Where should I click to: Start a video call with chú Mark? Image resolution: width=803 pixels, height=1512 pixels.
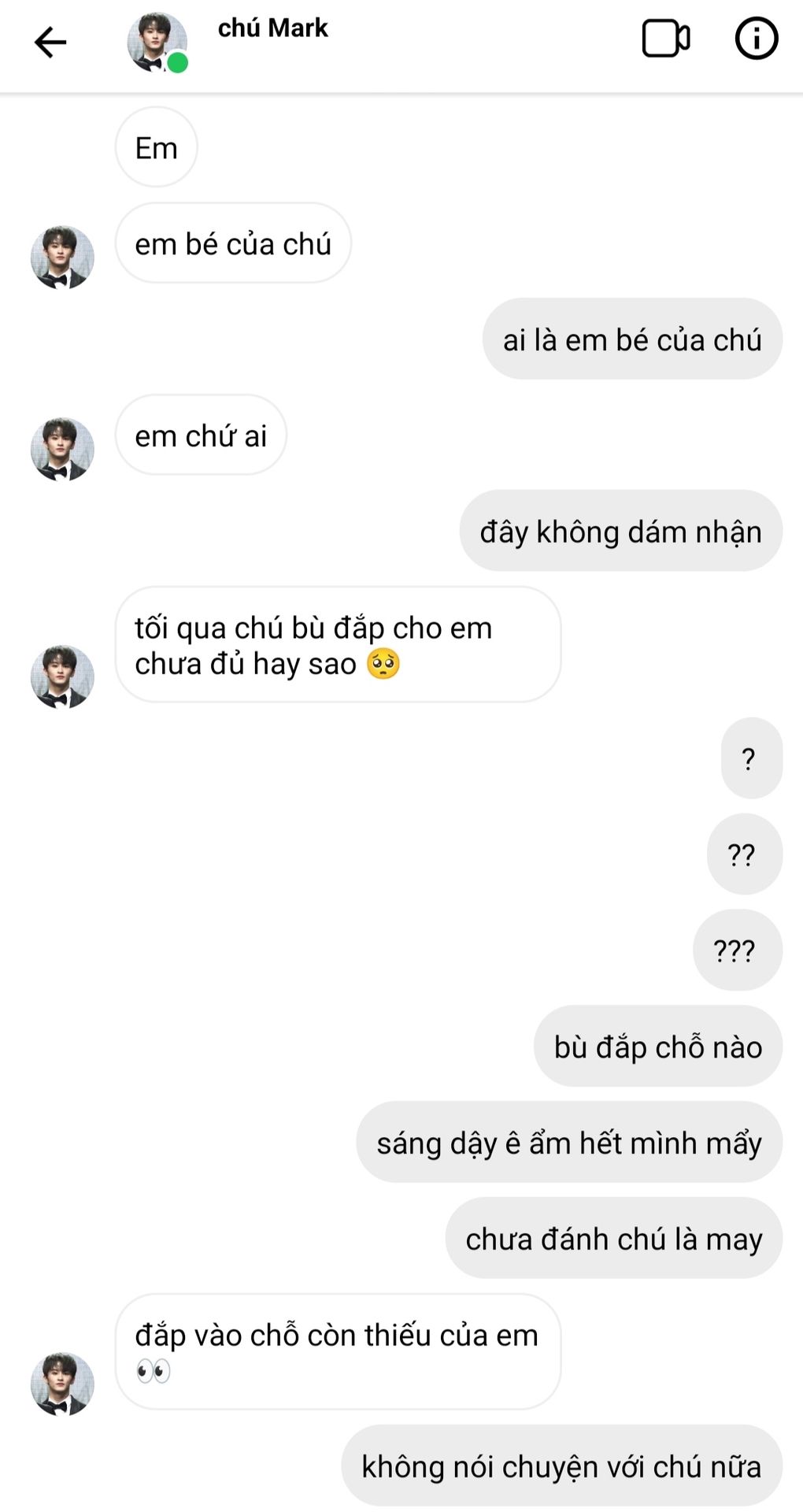click(x=666, y=39)
